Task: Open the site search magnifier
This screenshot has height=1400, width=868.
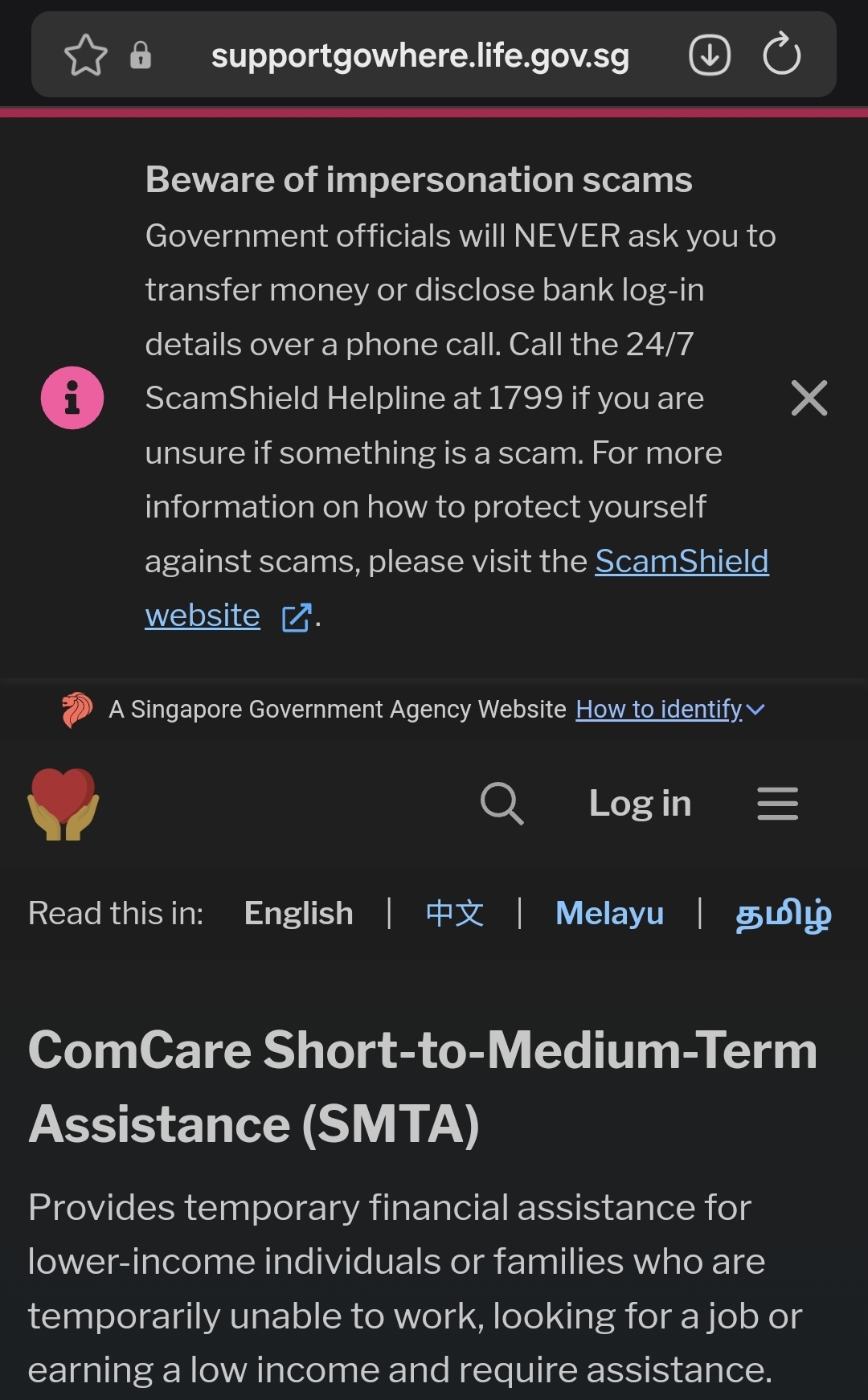Action: pyautogui.click(x=502, y=803)
